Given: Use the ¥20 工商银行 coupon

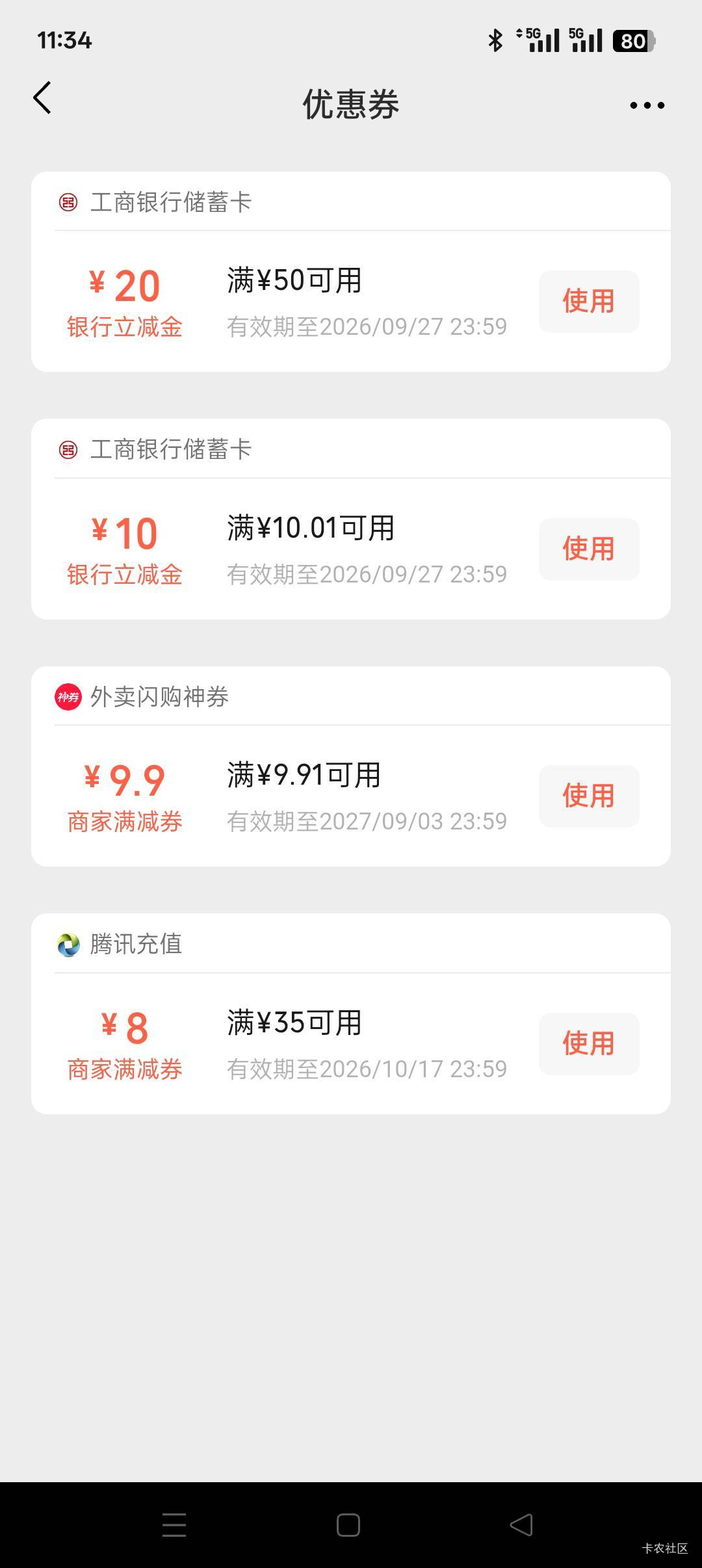Looking at the screenshot, I should pyautogui.click(x=589, y=301).
